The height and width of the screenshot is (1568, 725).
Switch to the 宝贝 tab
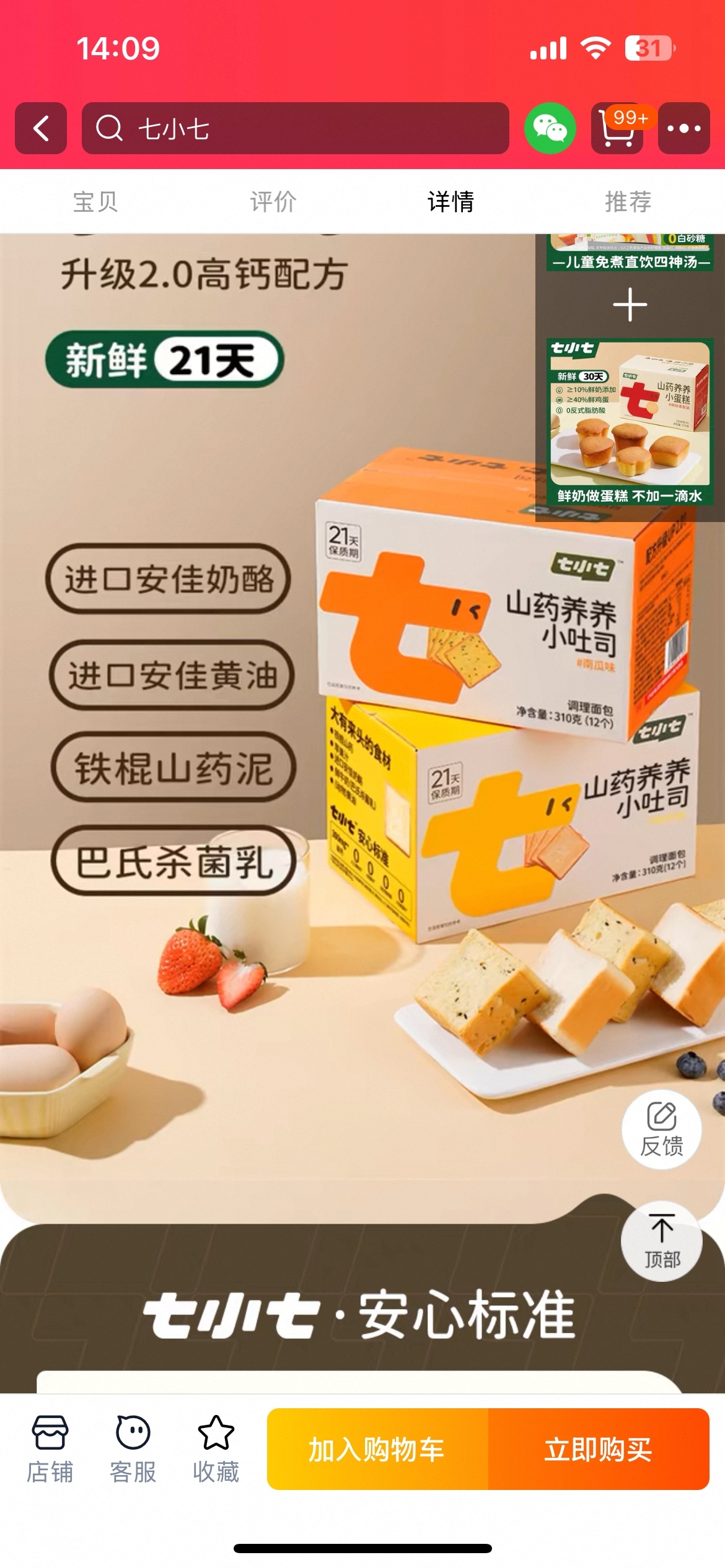point(95,201)
